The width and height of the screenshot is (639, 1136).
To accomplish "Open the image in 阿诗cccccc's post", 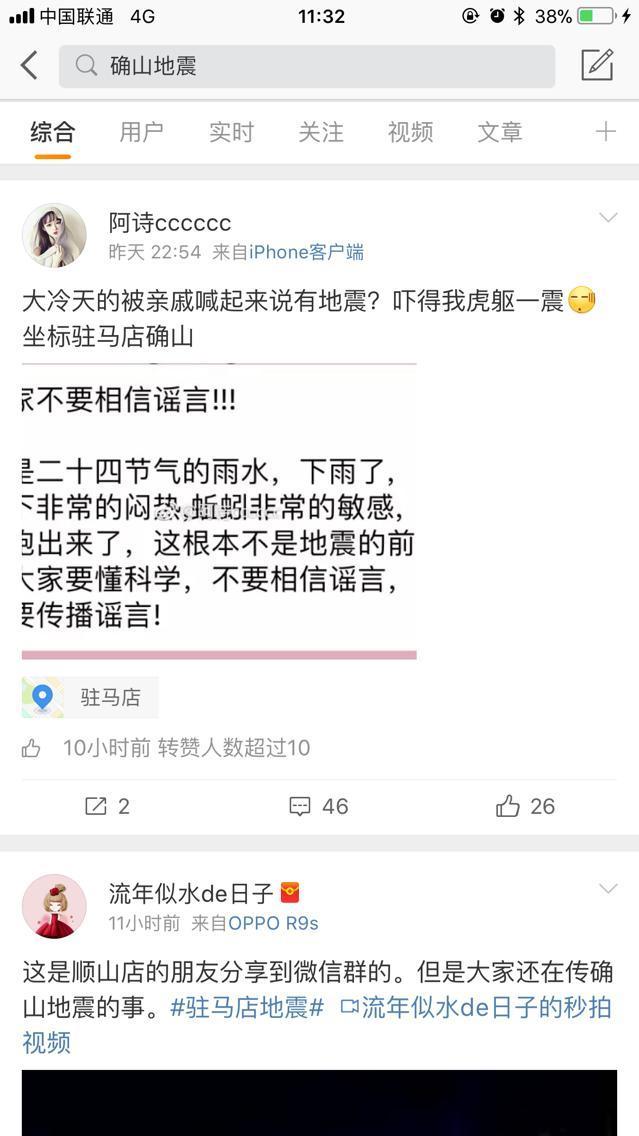I will coord(219,511).
